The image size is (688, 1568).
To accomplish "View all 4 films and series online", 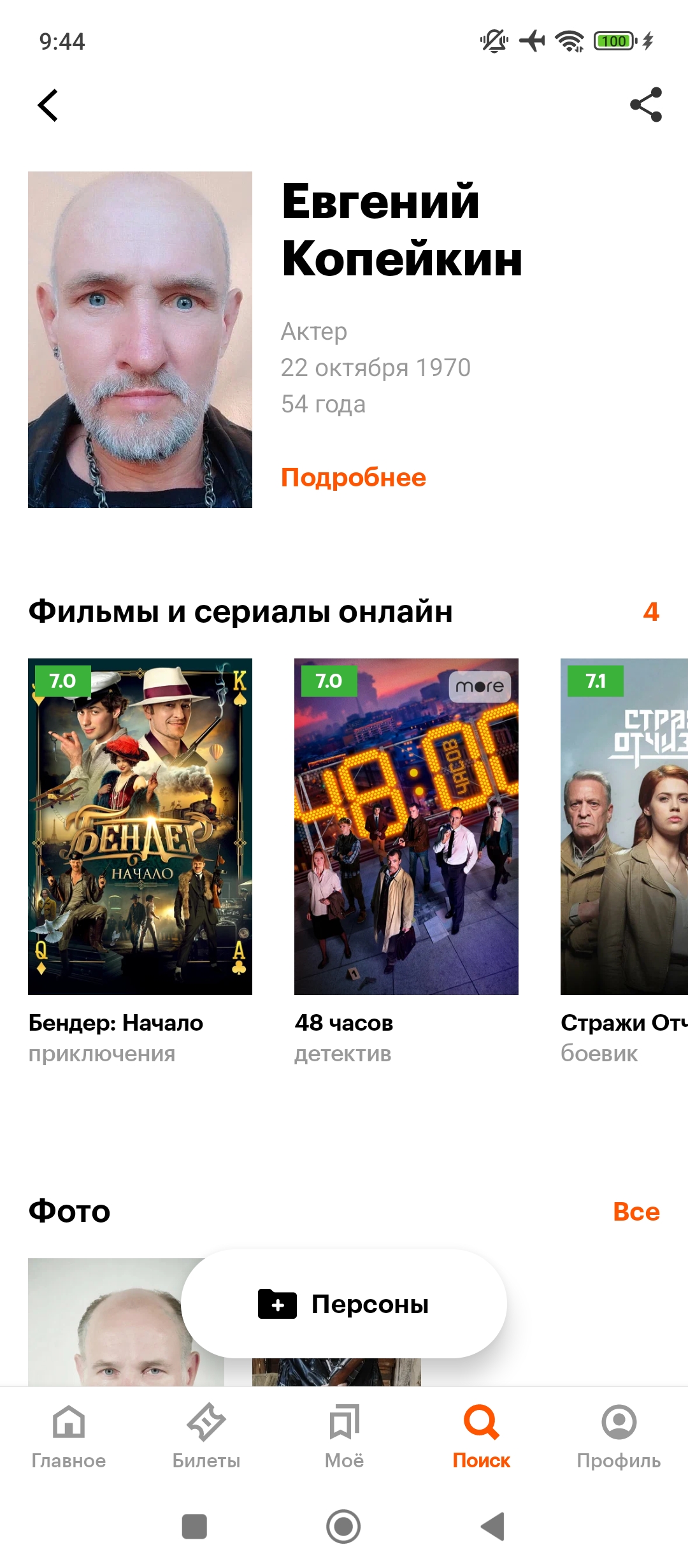I will [x=651, y=612].
